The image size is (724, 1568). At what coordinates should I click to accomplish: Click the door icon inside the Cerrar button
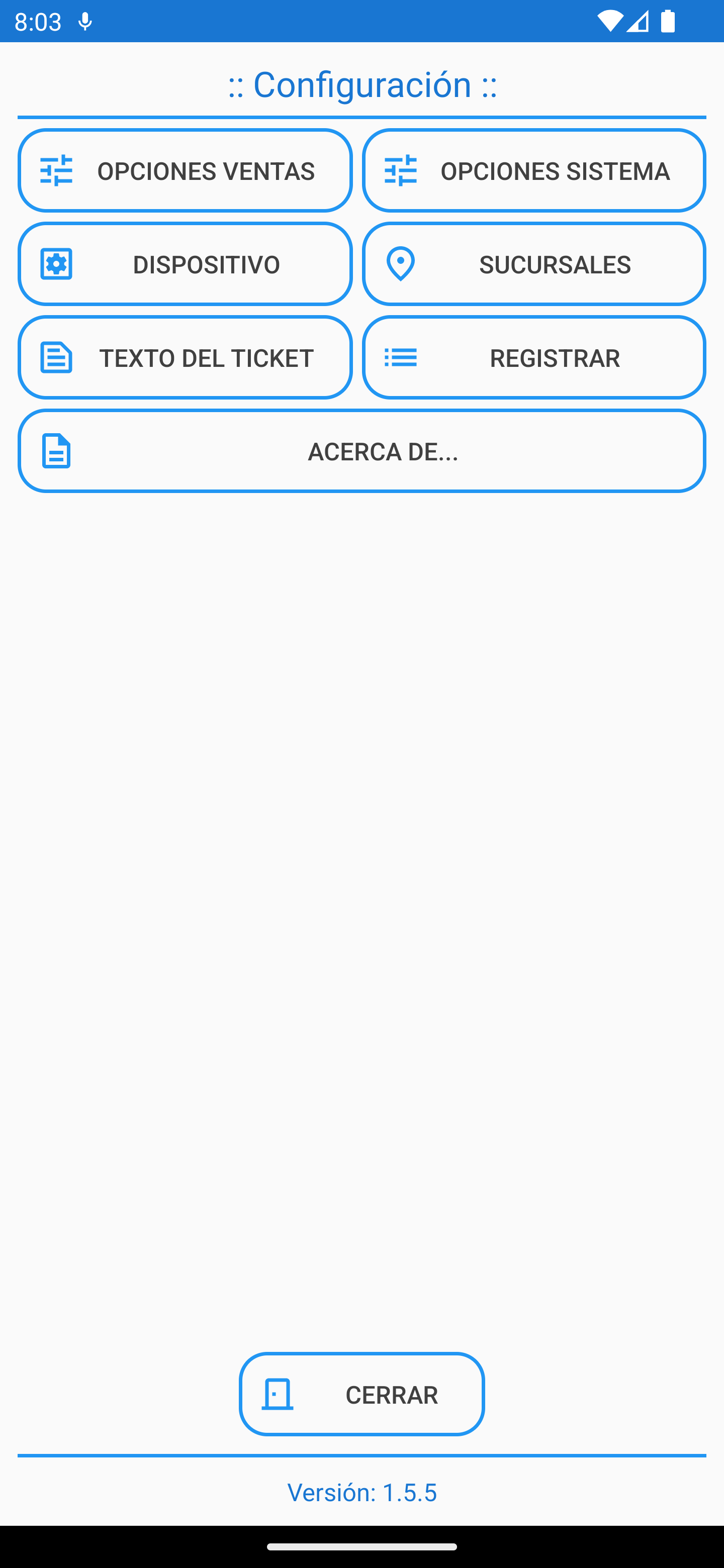[277, 1394]
